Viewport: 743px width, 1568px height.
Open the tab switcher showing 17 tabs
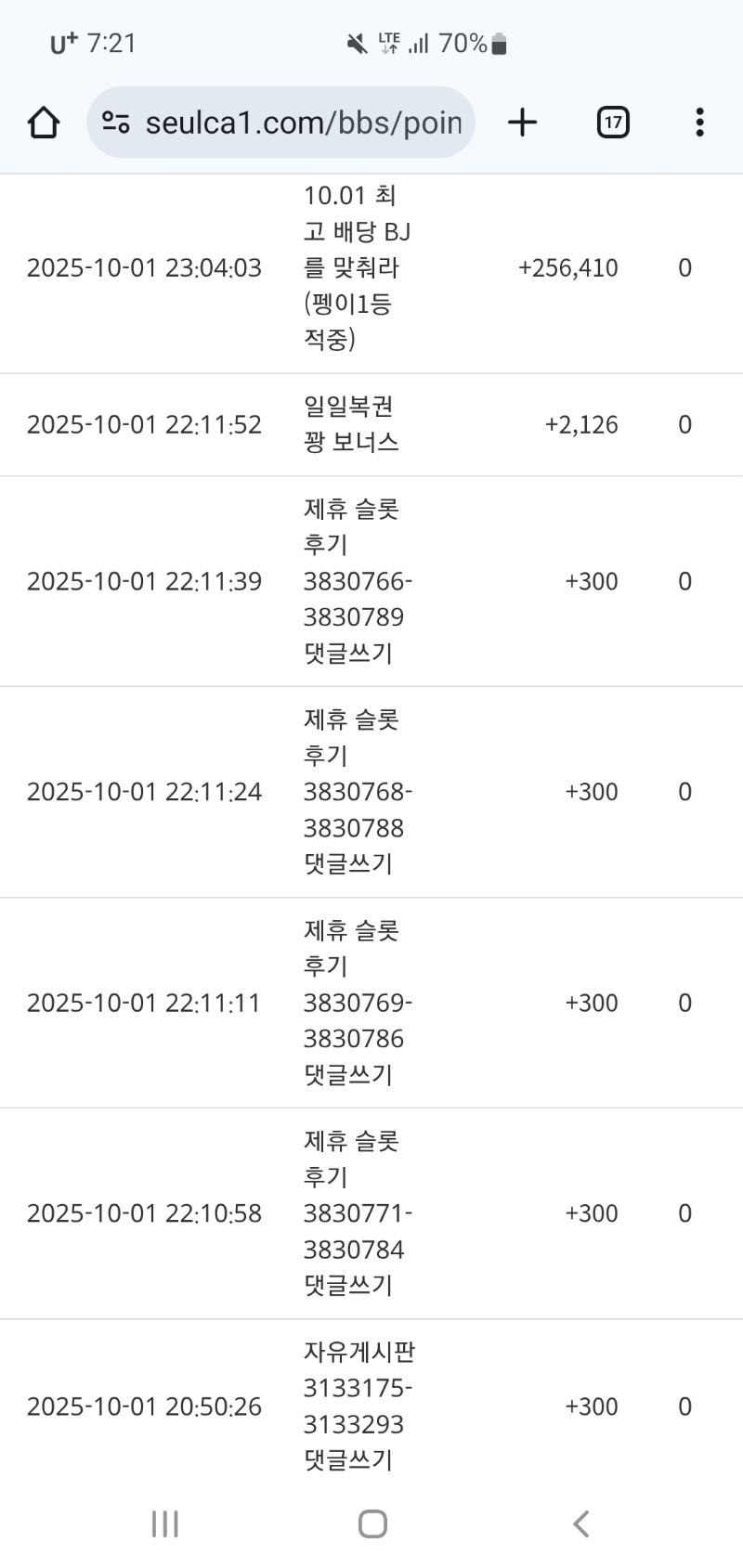613,123
